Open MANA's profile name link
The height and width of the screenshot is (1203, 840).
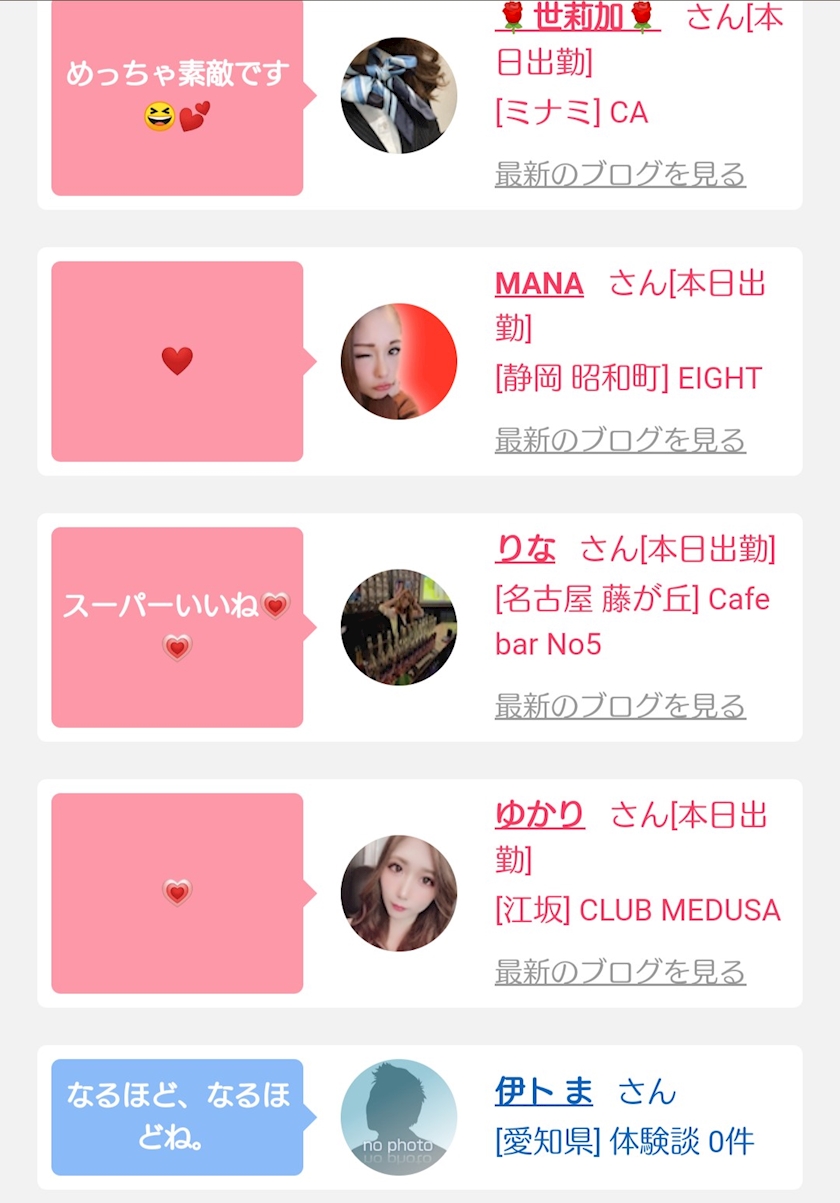(x=539, y=284)
